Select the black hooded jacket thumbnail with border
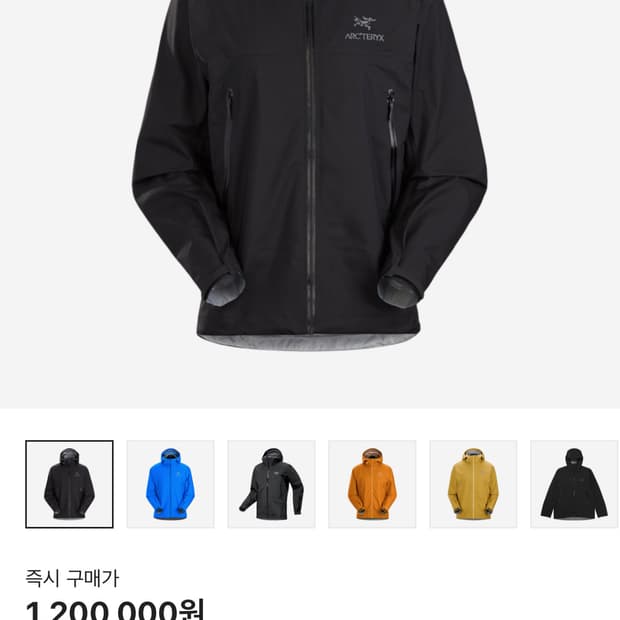The height and width of the screenshot is (620, 620). tap(69, 484)
